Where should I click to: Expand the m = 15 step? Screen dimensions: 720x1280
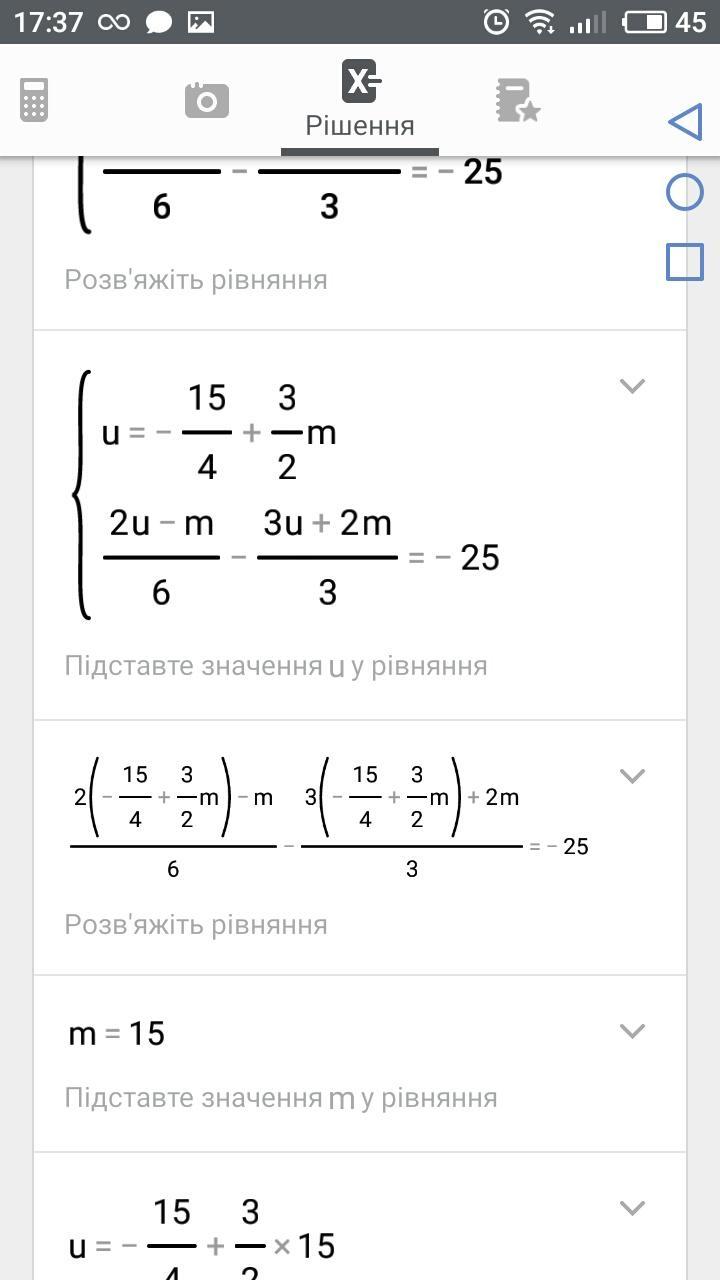click(632, 1030)
